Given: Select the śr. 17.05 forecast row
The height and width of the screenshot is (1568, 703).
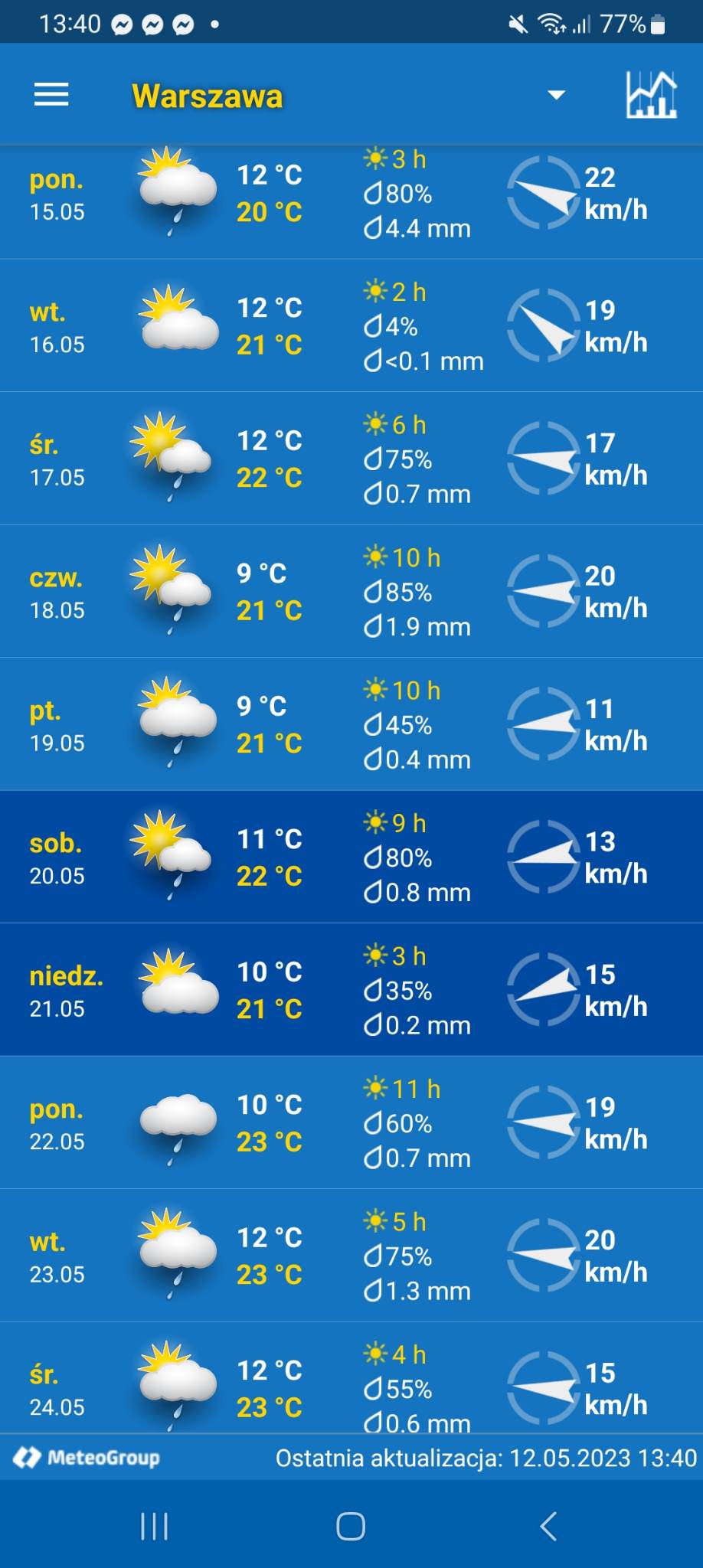Looking at the screenshot, I should [x=351, y=459].
